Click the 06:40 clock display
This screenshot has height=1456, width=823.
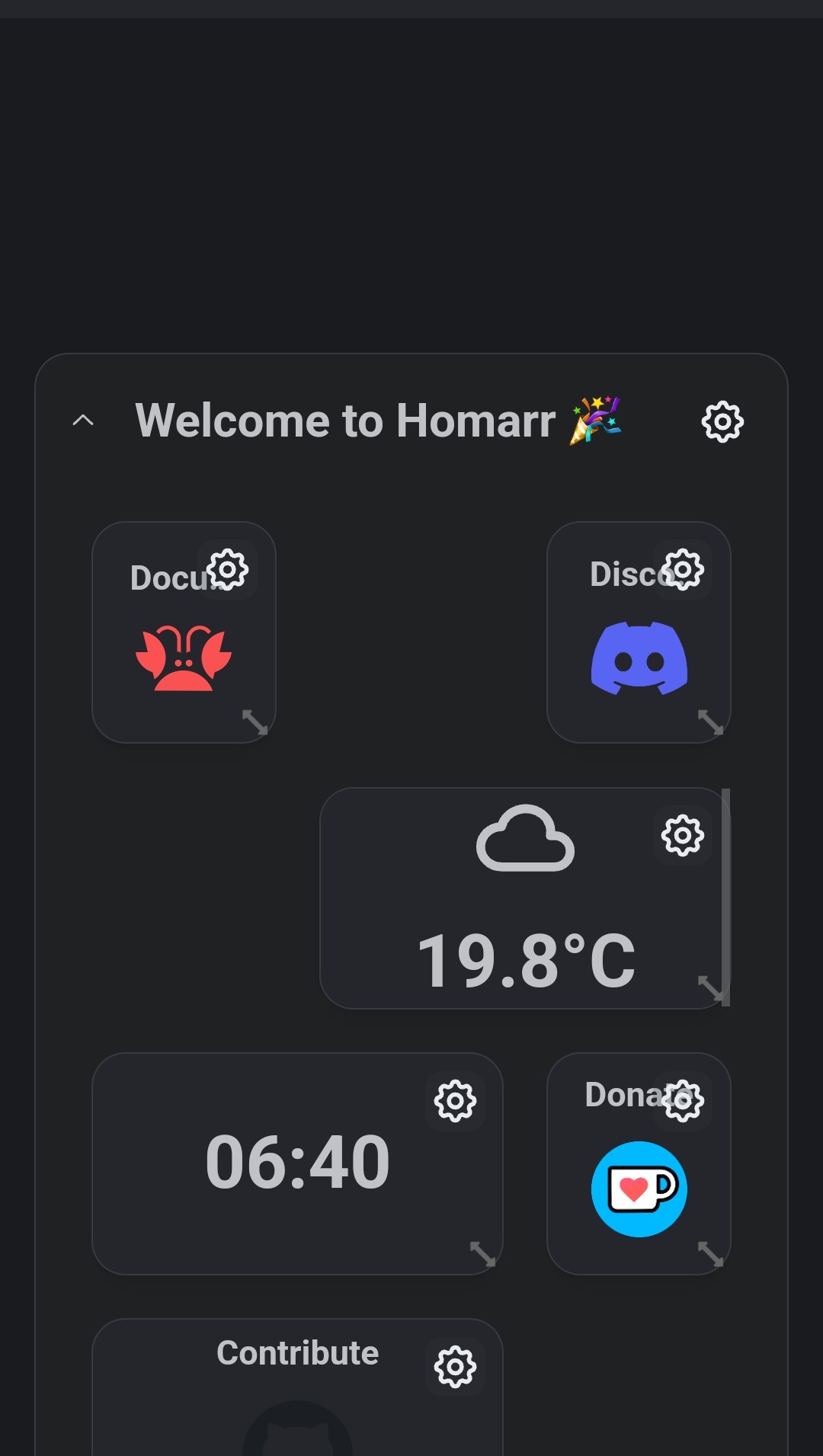tap(298, 1160)
